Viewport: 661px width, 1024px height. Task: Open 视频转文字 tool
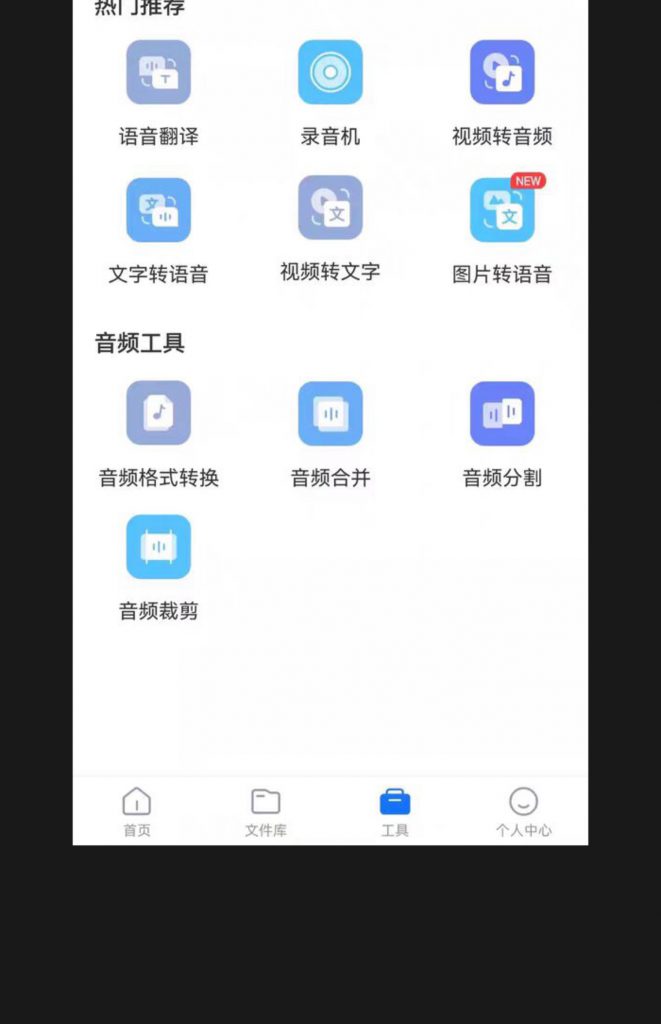[x=330, y=209]
